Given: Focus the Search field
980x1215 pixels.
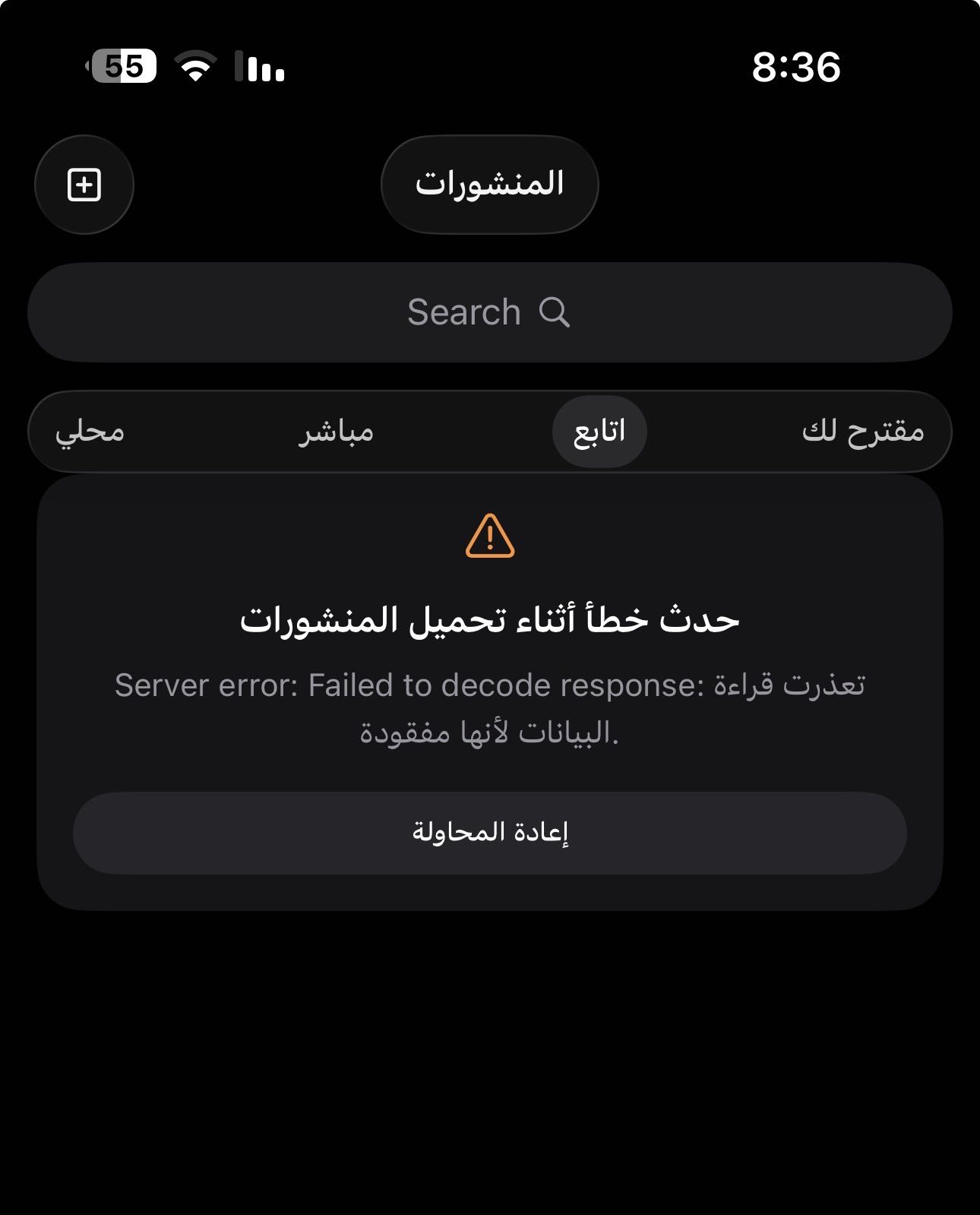Looking at the screenshot, I should (x=489, y=312).
